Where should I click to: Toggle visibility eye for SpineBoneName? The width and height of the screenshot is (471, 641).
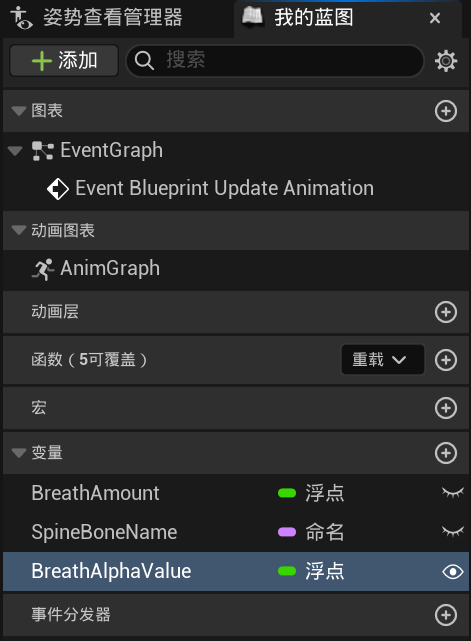pos(453,531)
